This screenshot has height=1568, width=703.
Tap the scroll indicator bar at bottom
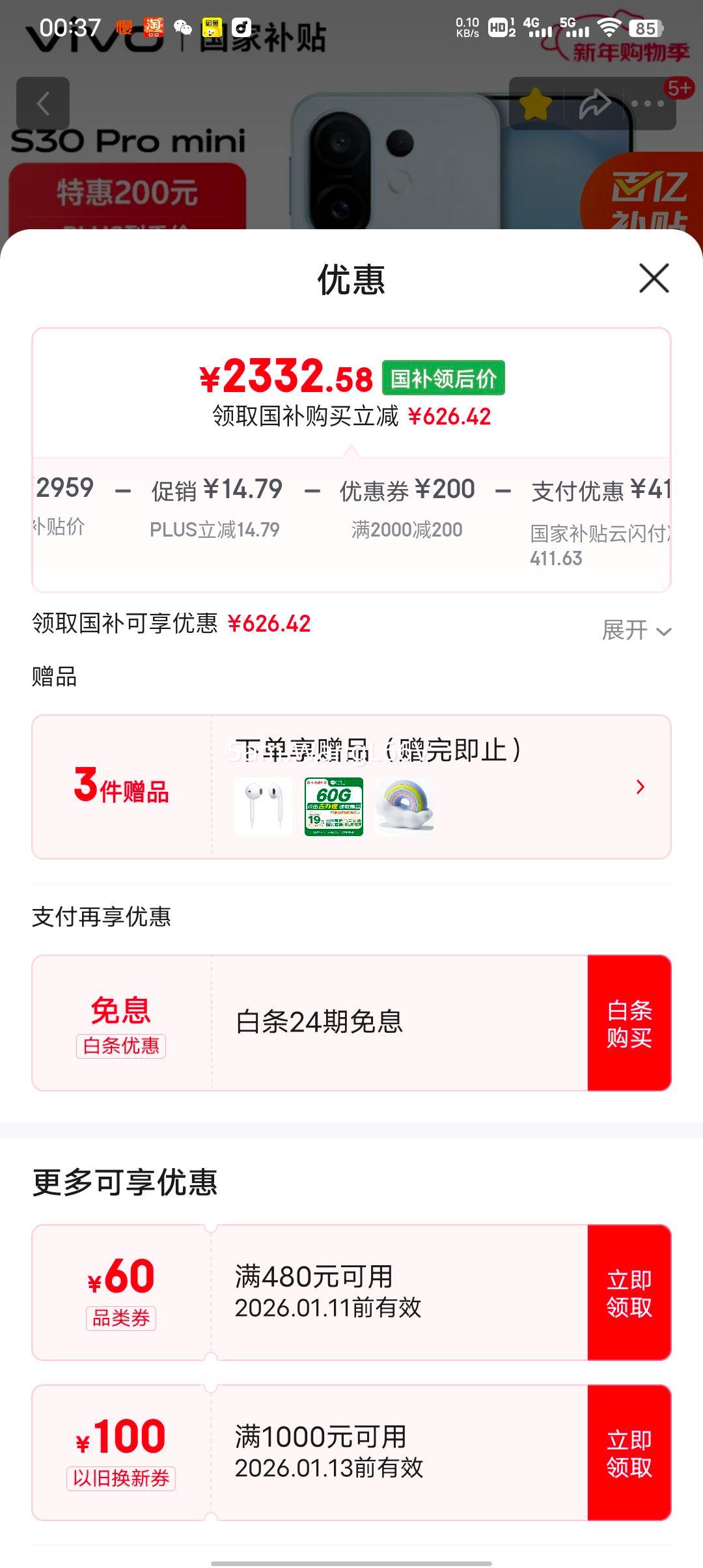(x=351, y=1563)
